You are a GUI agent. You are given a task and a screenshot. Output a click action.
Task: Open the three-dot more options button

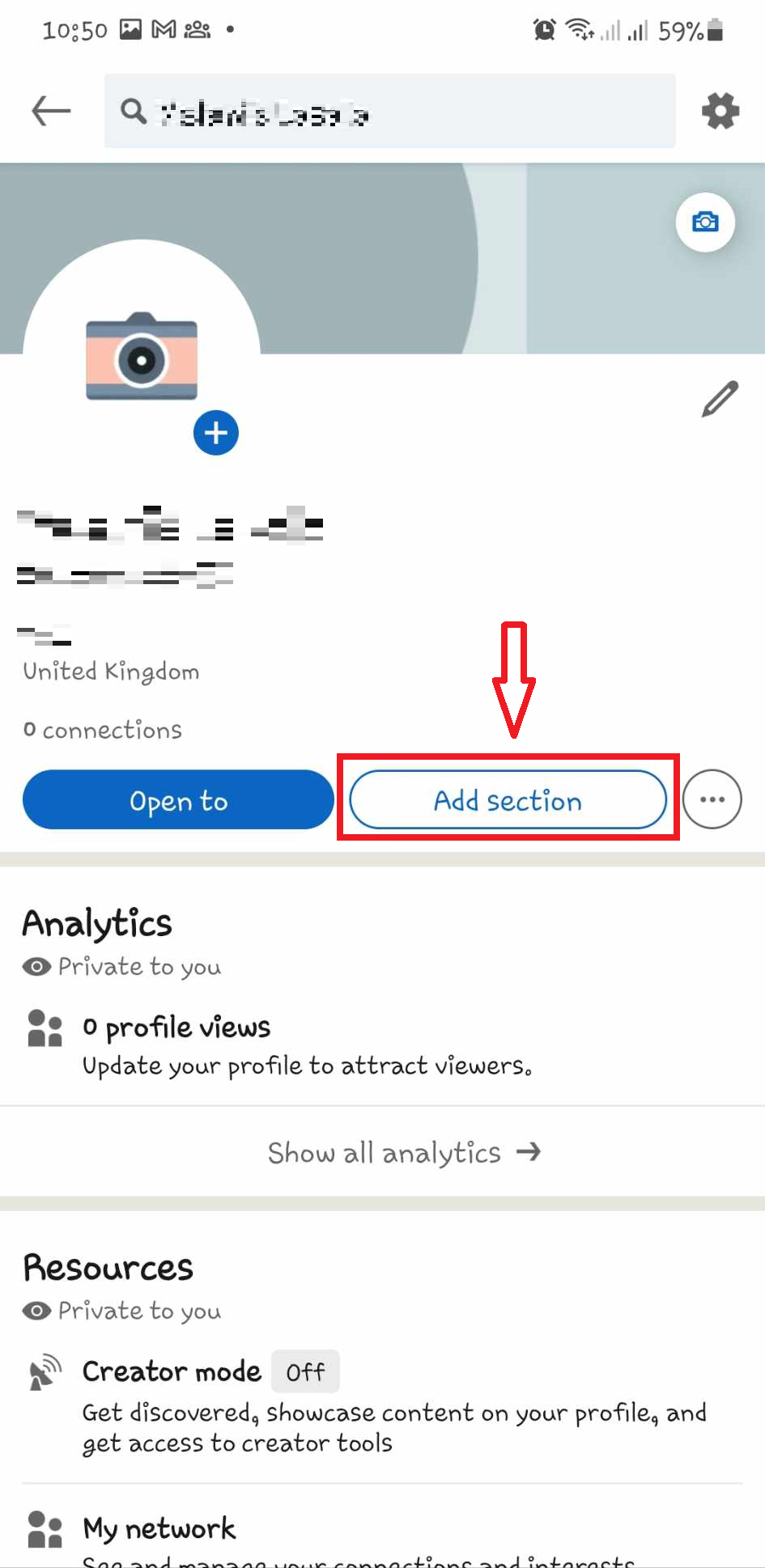click(x=712, y=799)
